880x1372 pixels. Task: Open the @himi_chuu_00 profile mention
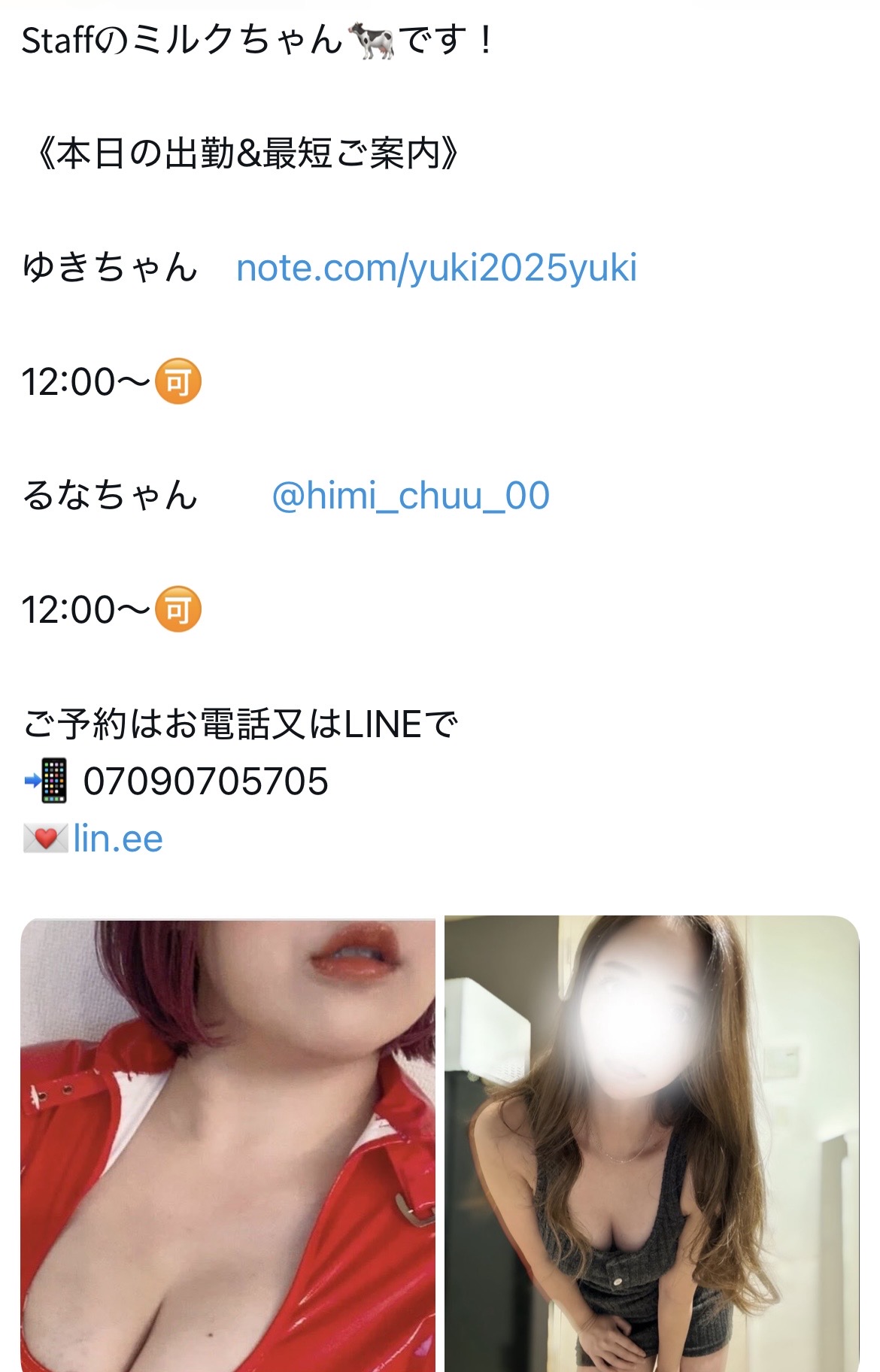tap(410, 496)
